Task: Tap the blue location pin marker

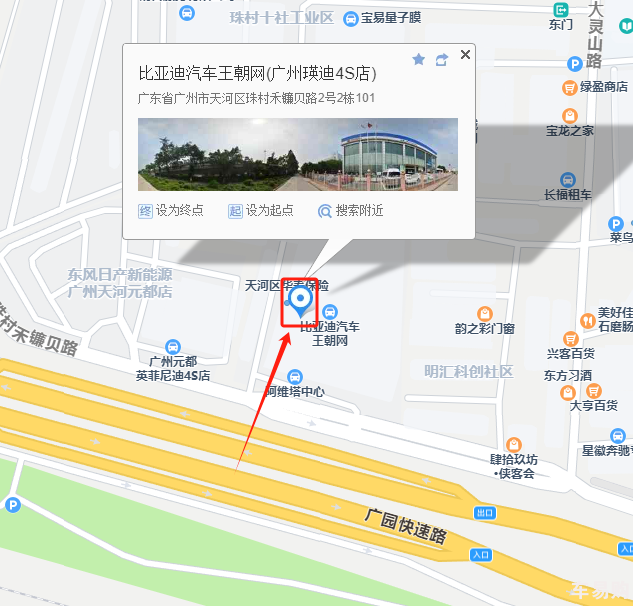Action: 301,301
